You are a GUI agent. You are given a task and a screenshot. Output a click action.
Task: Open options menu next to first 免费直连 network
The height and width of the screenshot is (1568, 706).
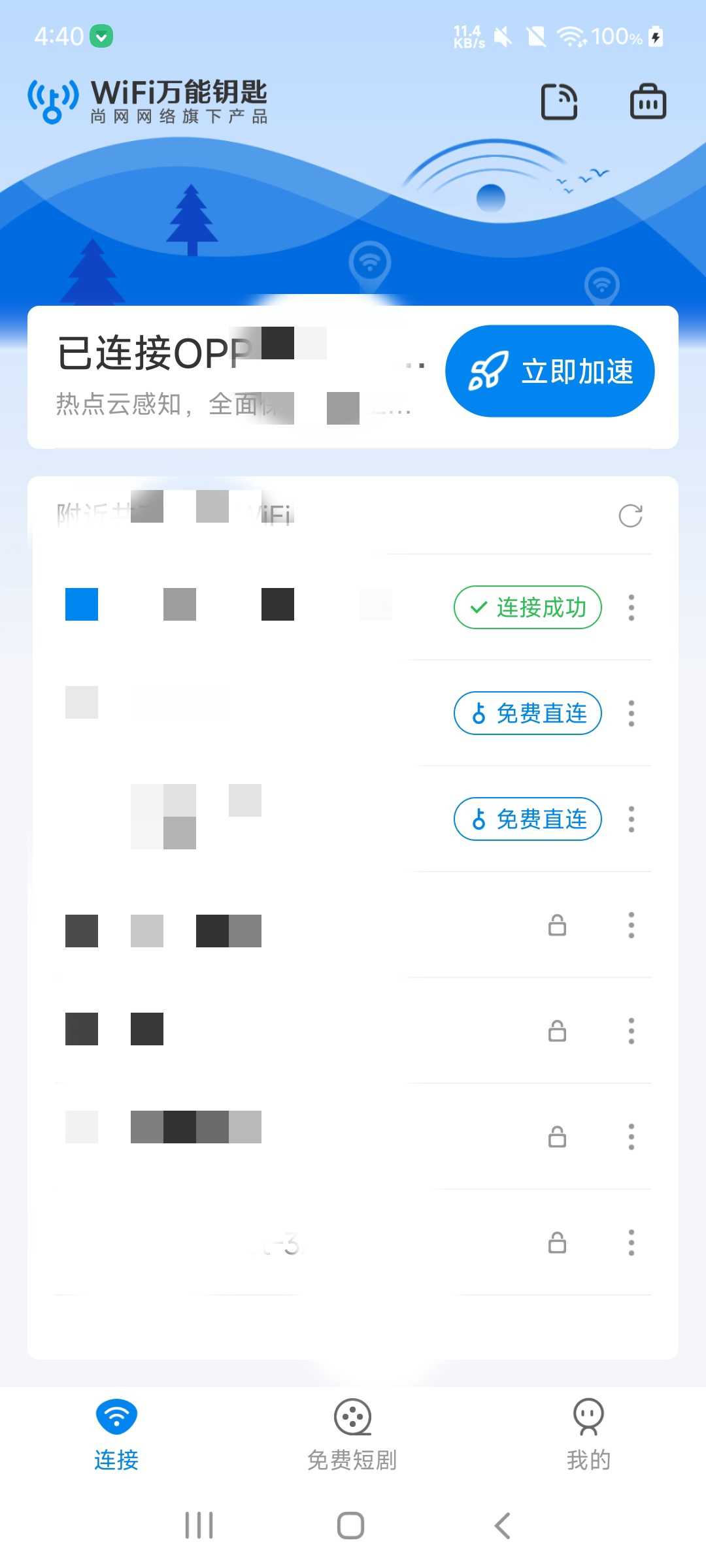631,714
